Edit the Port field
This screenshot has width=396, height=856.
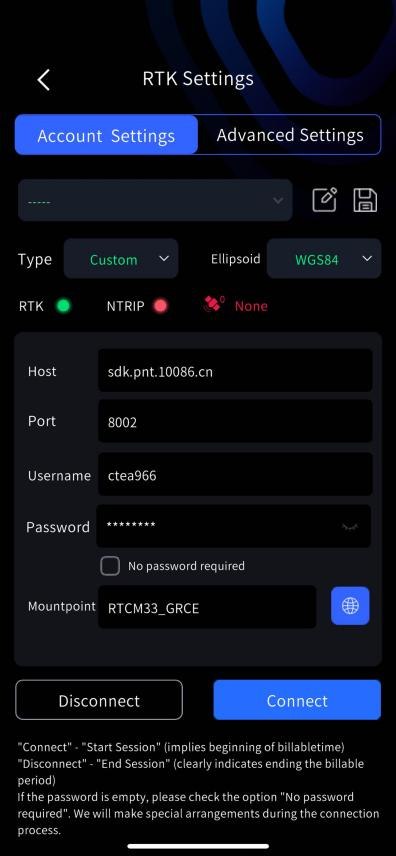click(x=235, y=421)
